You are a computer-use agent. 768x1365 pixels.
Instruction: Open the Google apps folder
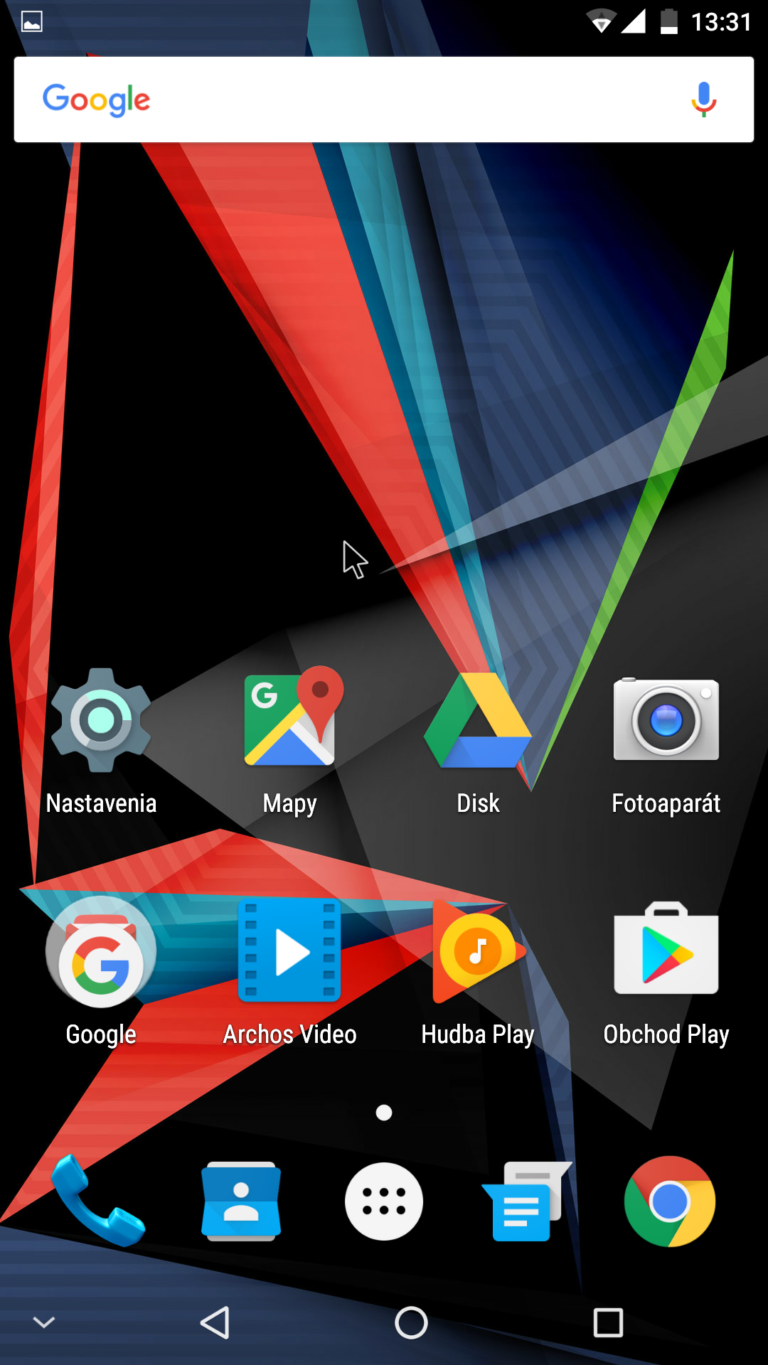click(x=101, y=951)
